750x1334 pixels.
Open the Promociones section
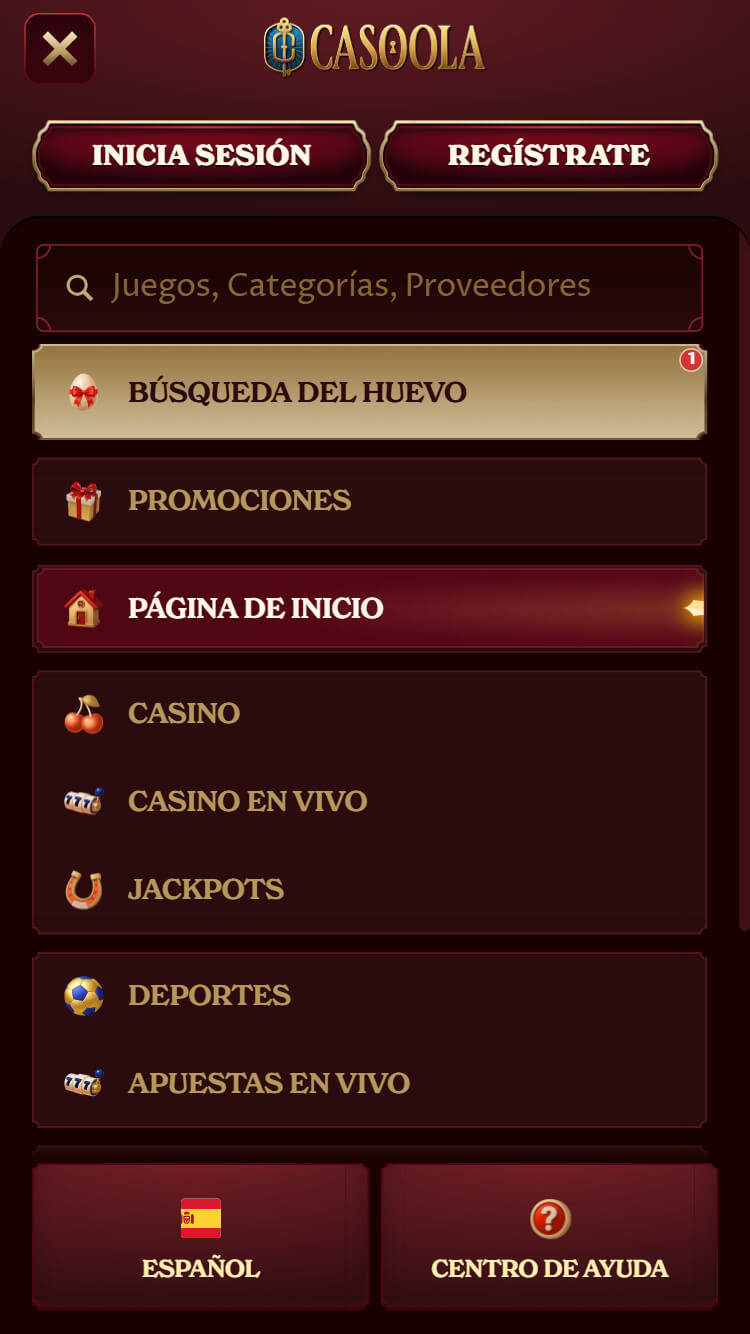click(369, 501)
